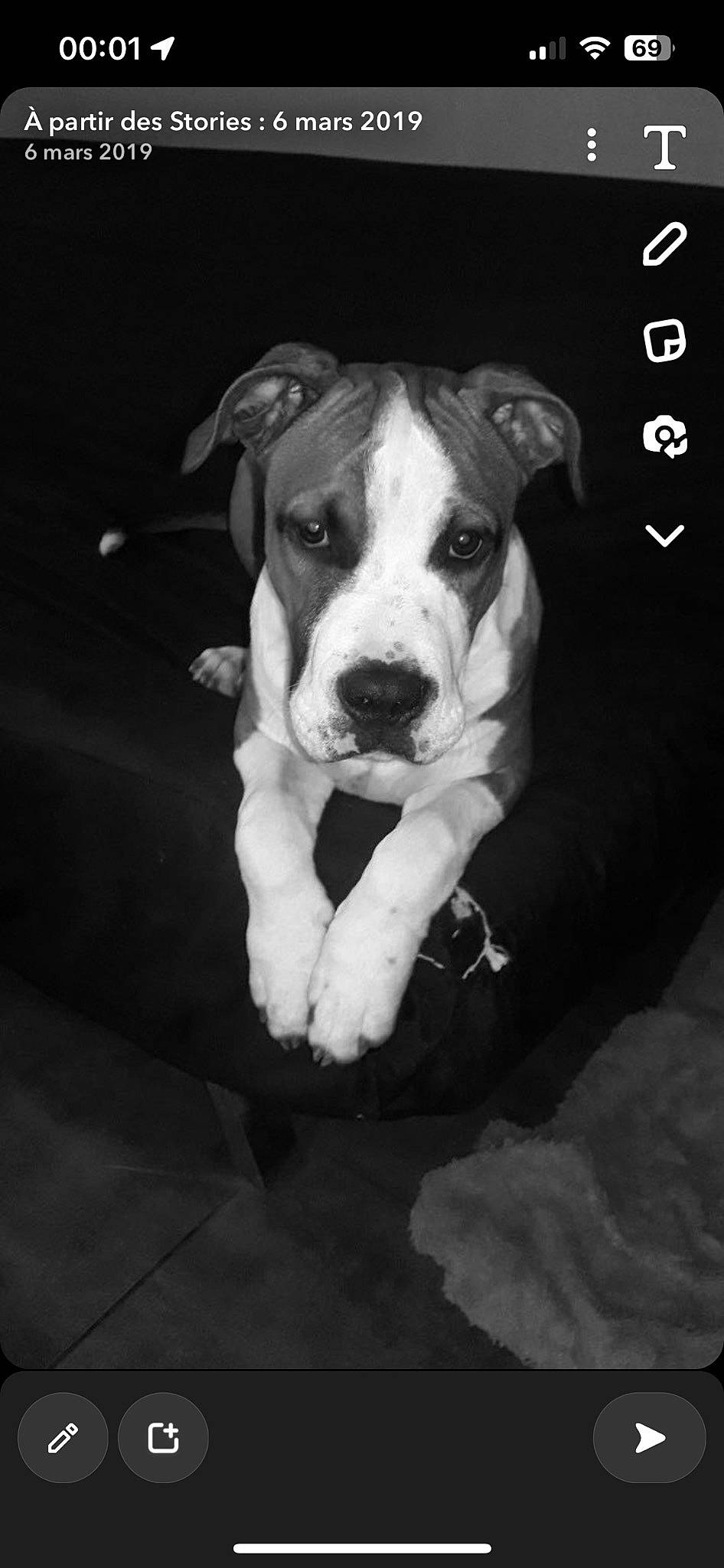
Task: Send the snap with arrow button
Action: [x=649, y=1438]
